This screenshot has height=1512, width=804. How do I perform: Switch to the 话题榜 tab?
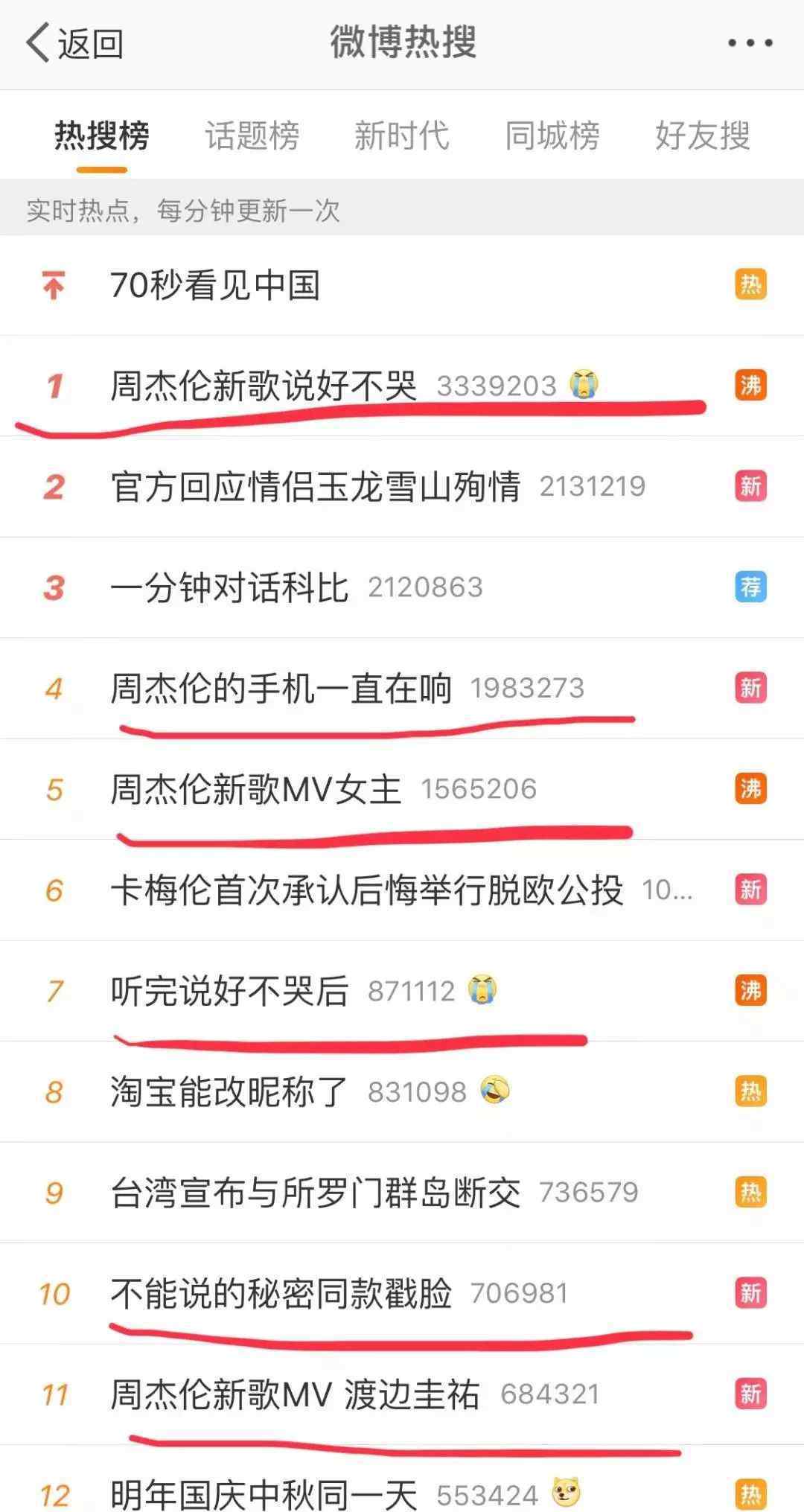pyautogui.click(x=252, y=135)
